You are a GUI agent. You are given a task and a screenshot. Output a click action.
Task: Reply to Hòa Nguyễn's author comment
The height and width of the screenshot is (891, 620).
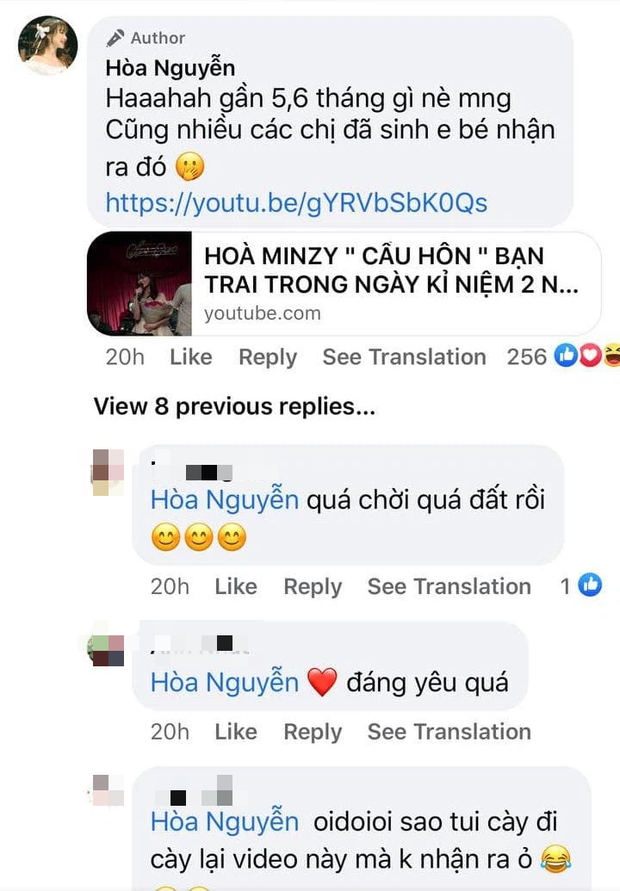(x=267, y=357)
